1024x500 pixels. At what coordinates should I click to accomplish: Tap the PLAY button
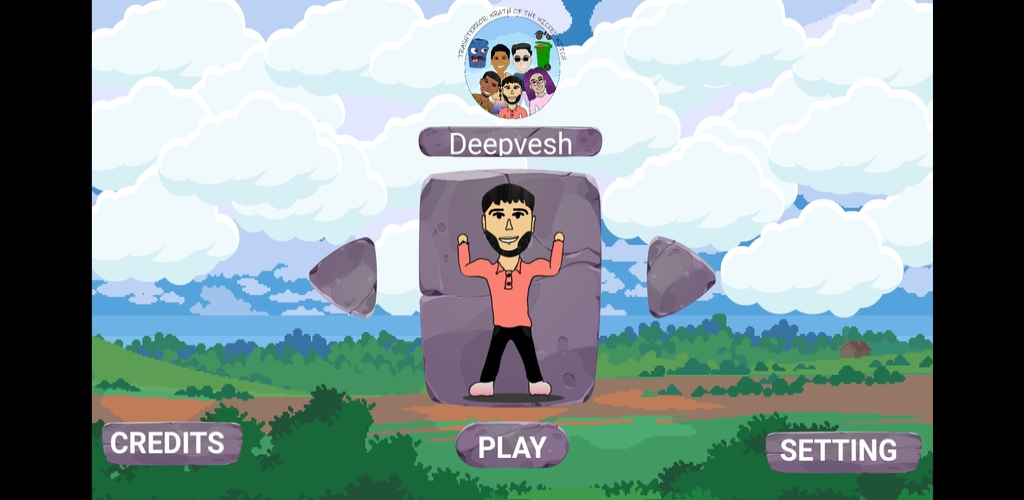coord(512,447)
